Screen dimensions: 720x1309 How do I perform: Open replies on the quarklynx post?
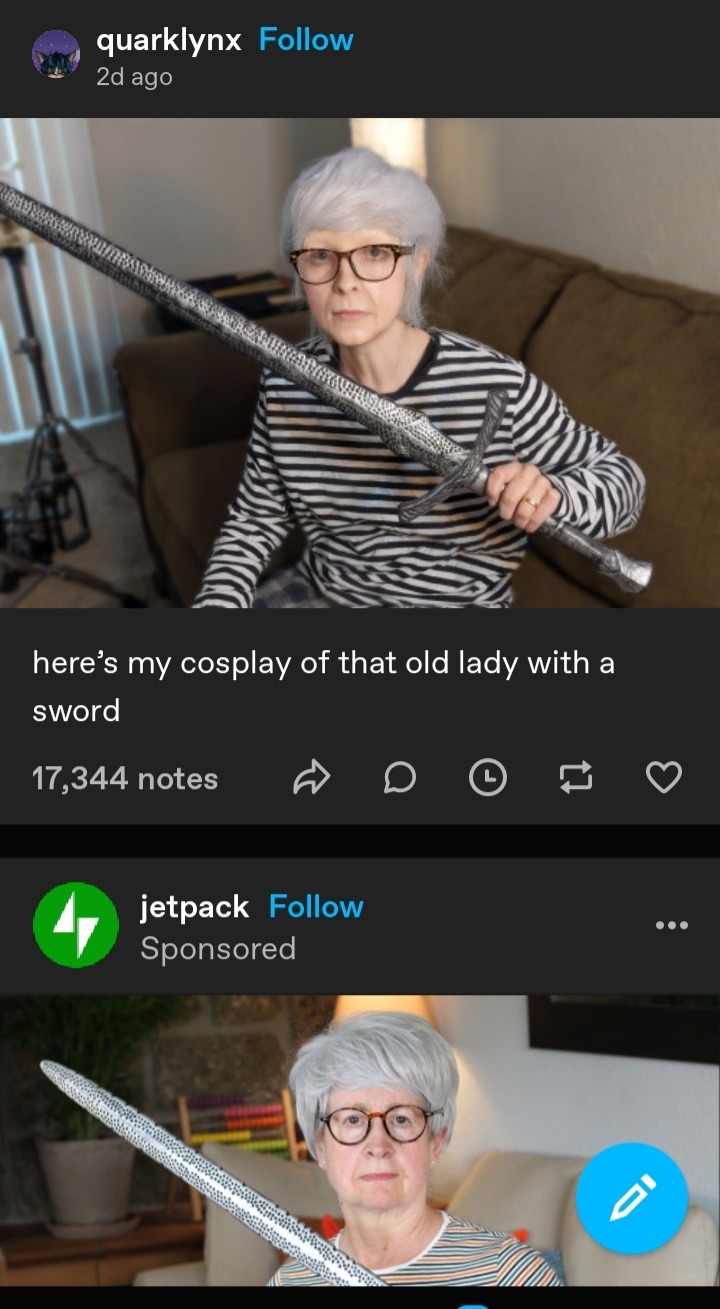399,778
